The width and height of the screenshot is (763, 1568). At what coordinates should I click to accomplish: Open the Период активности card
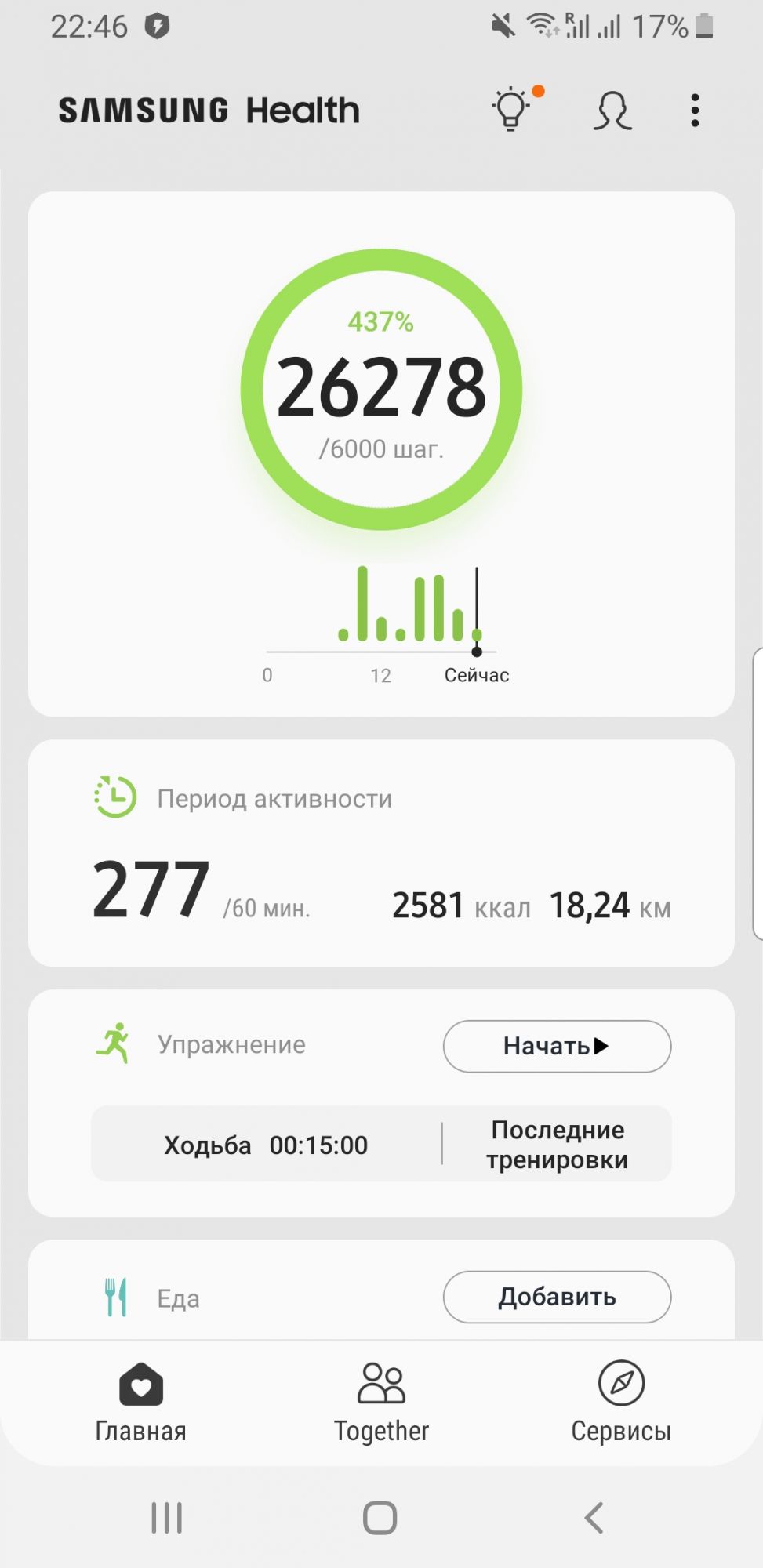click(381, 853)
